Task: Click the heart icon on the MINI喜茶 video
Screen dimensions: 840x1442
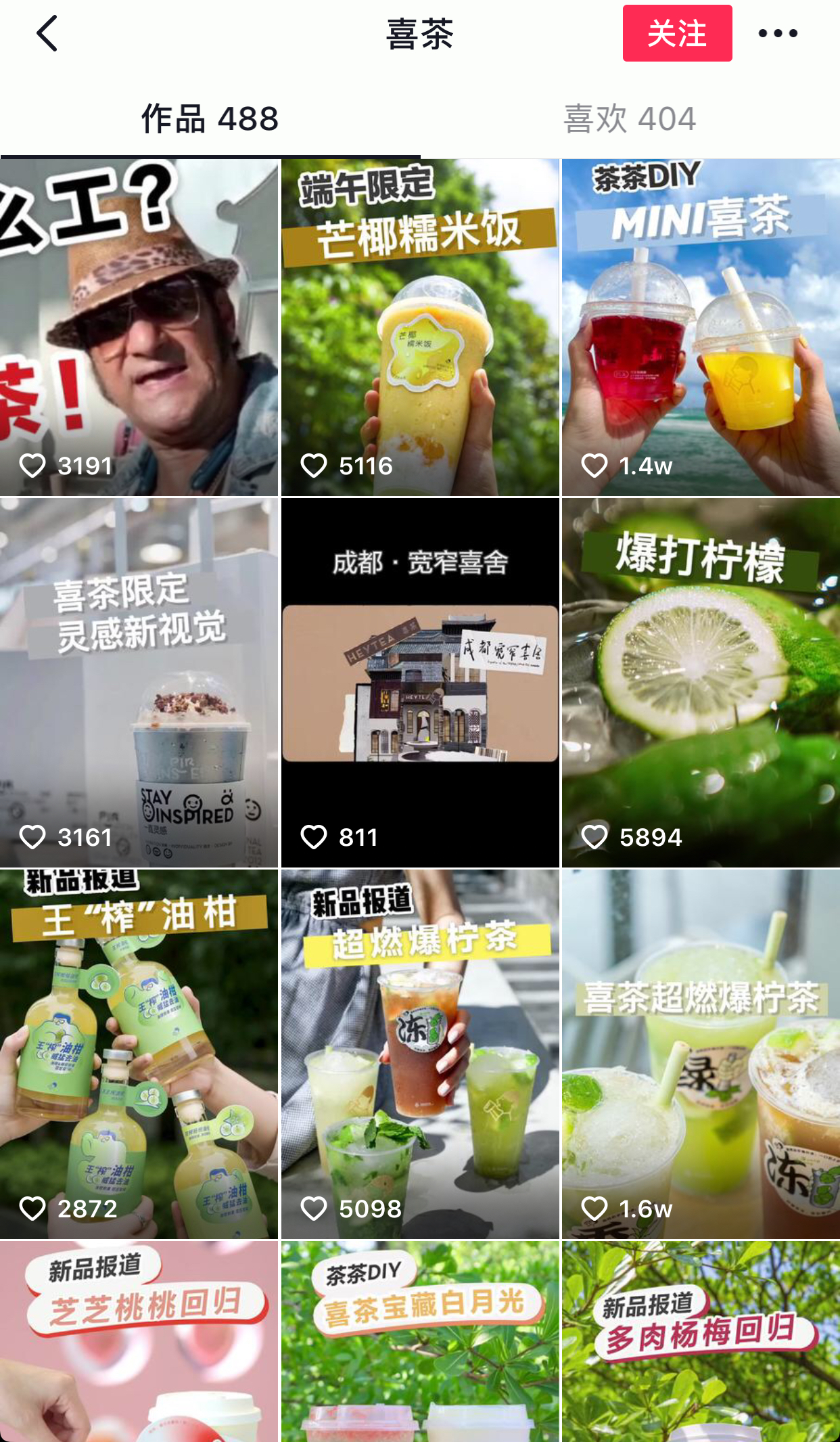Action: [595, 464]
